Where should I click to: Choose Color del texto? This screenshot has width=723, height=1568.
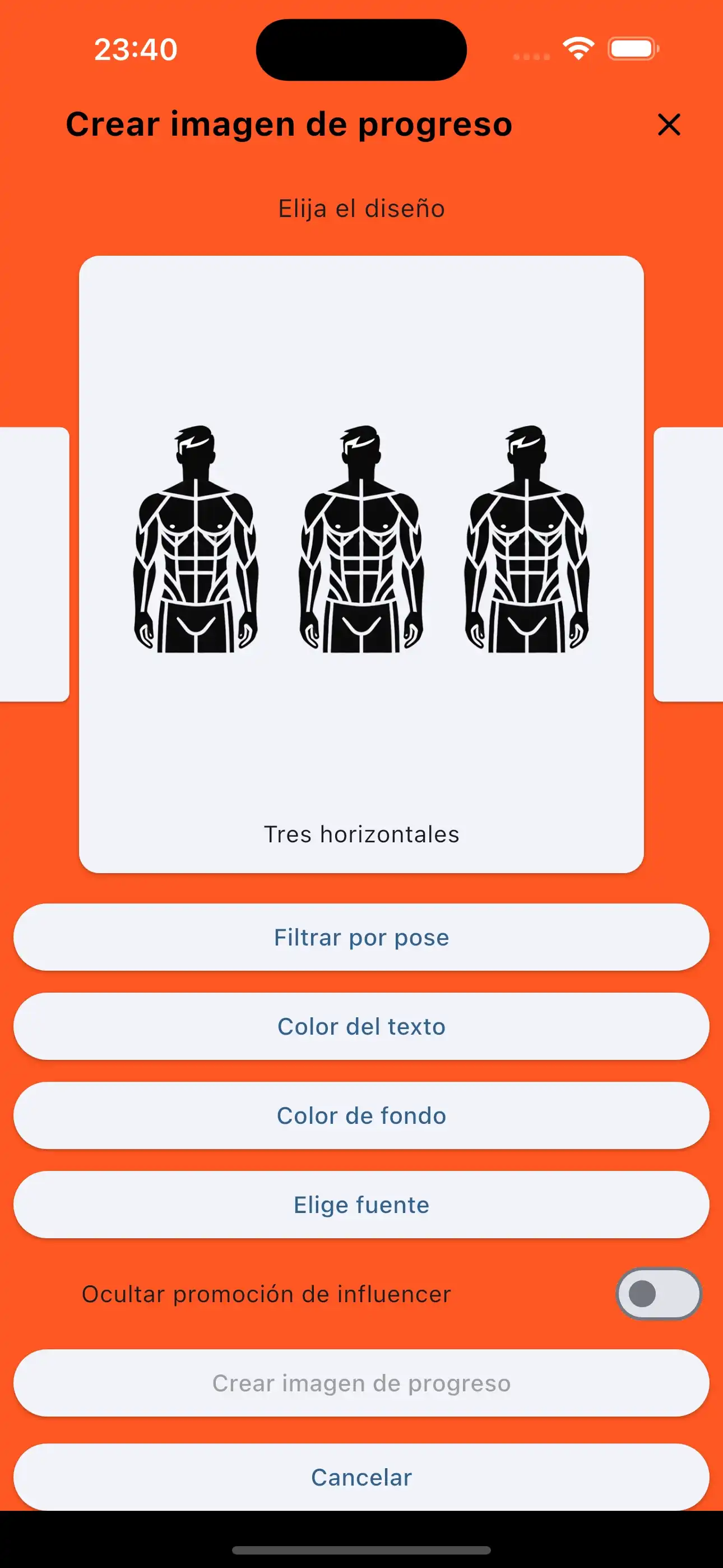pyautogui.click(x=361, y=1026)
